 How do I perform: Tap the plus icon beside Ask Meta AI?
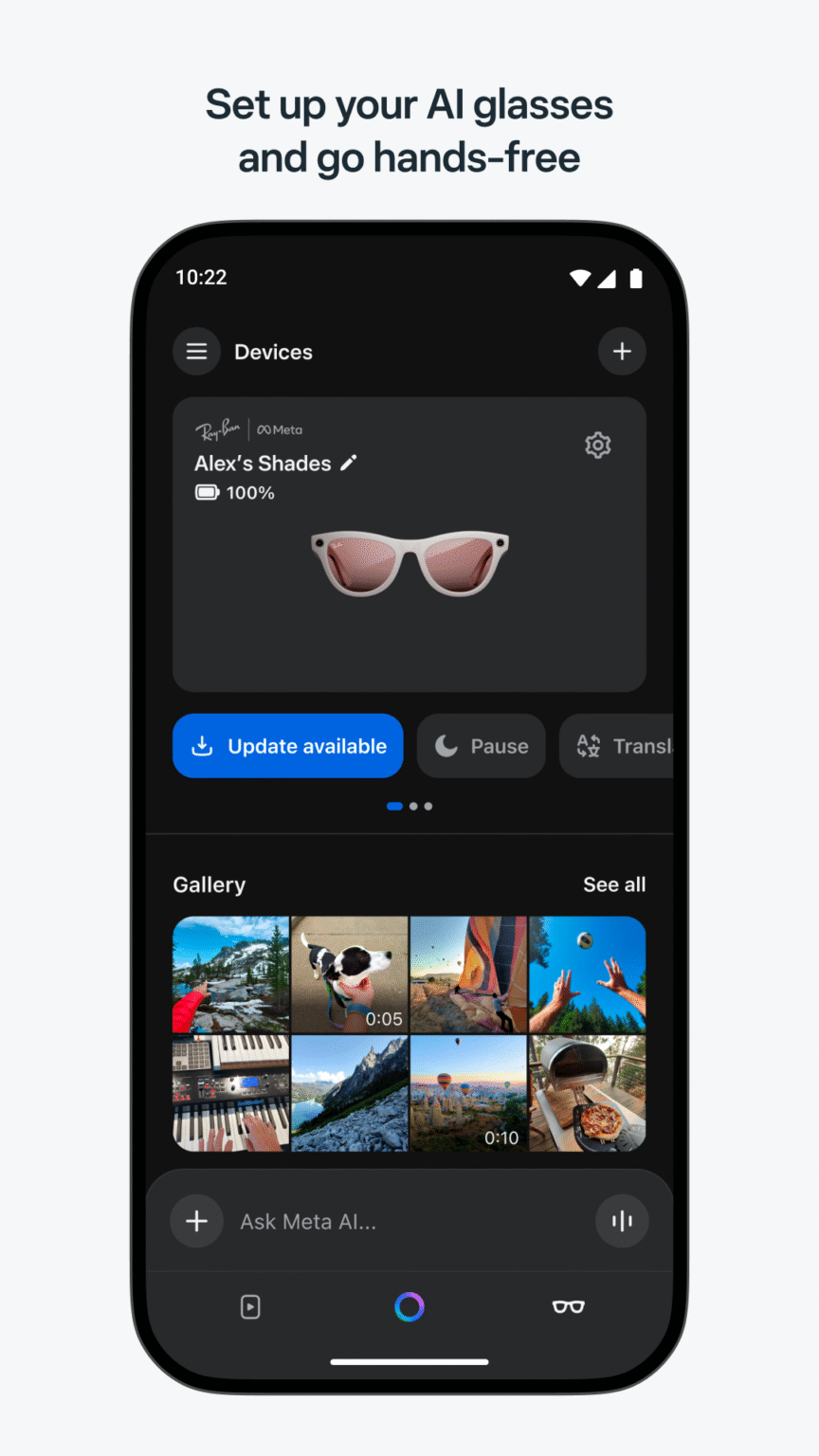[x=196, y=1221]
